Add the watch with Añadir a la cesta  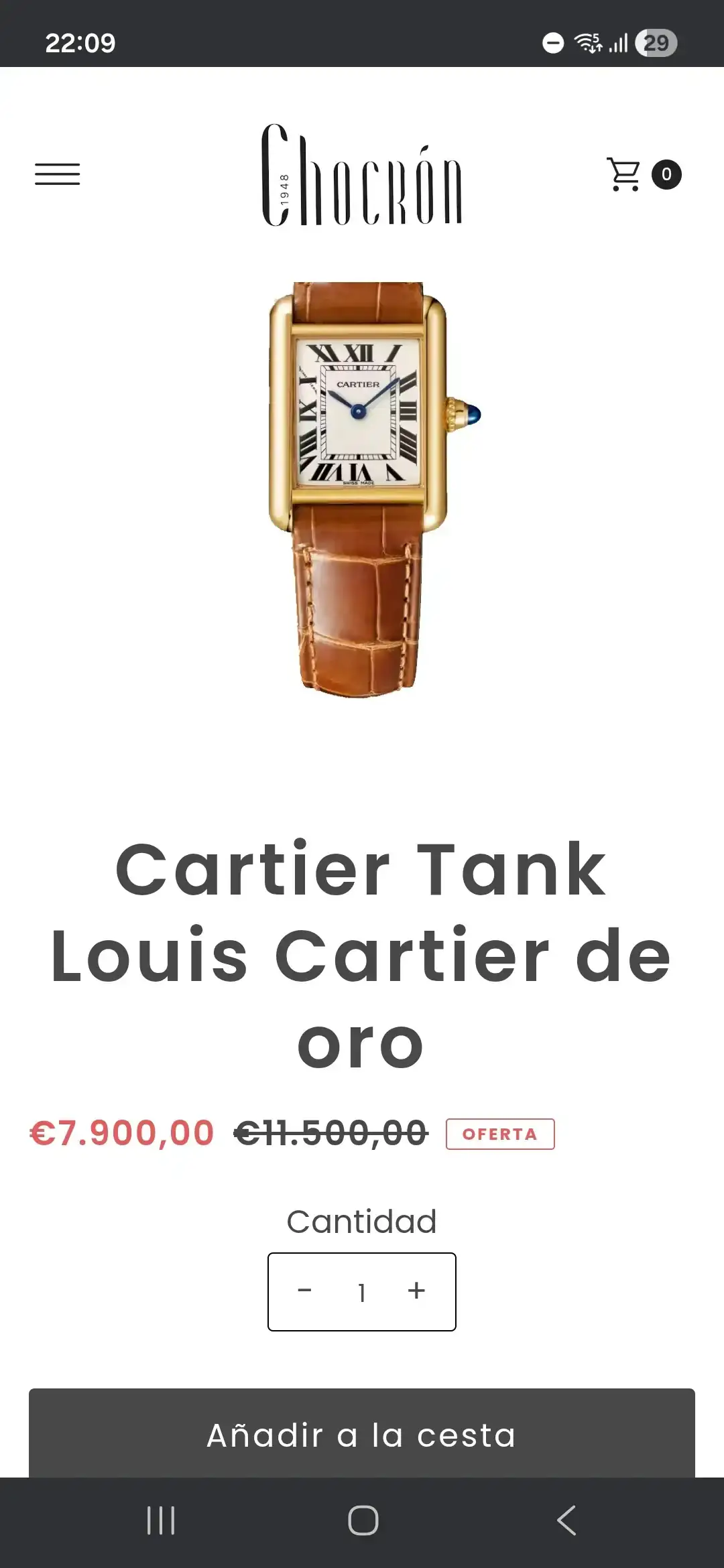[362, 1434]
